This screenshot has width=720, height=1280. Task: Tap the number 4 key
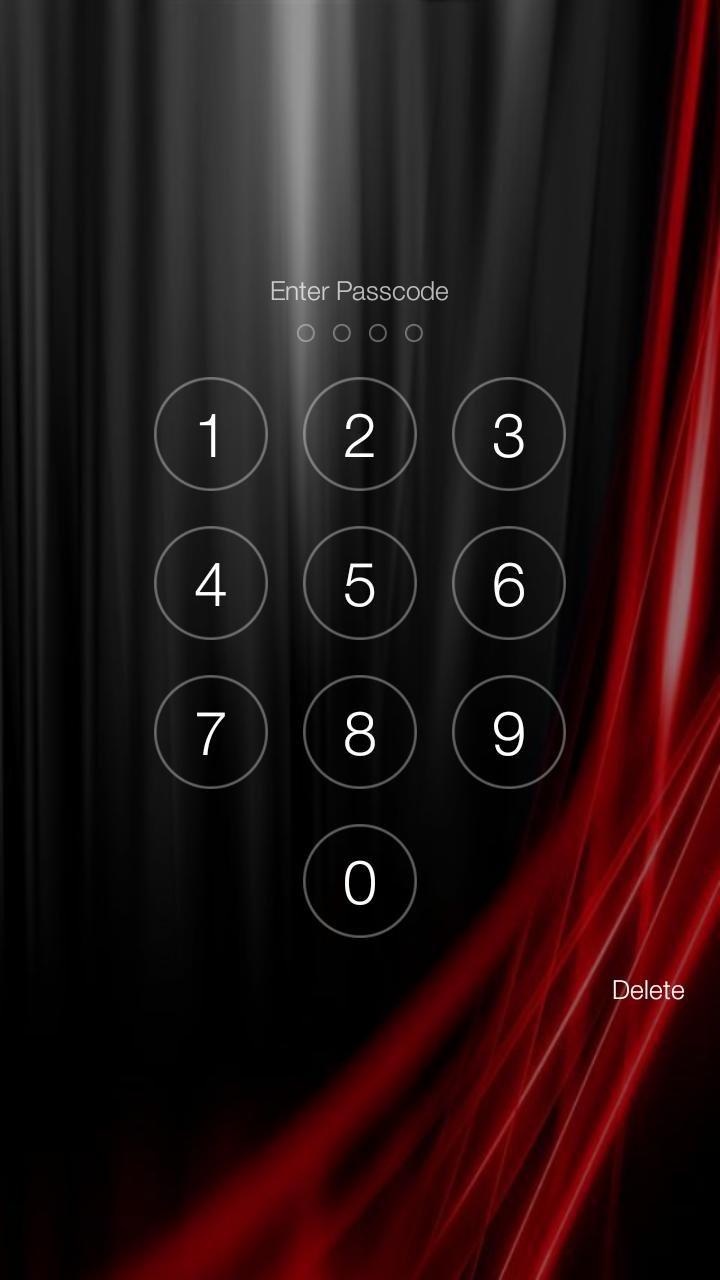211,583
